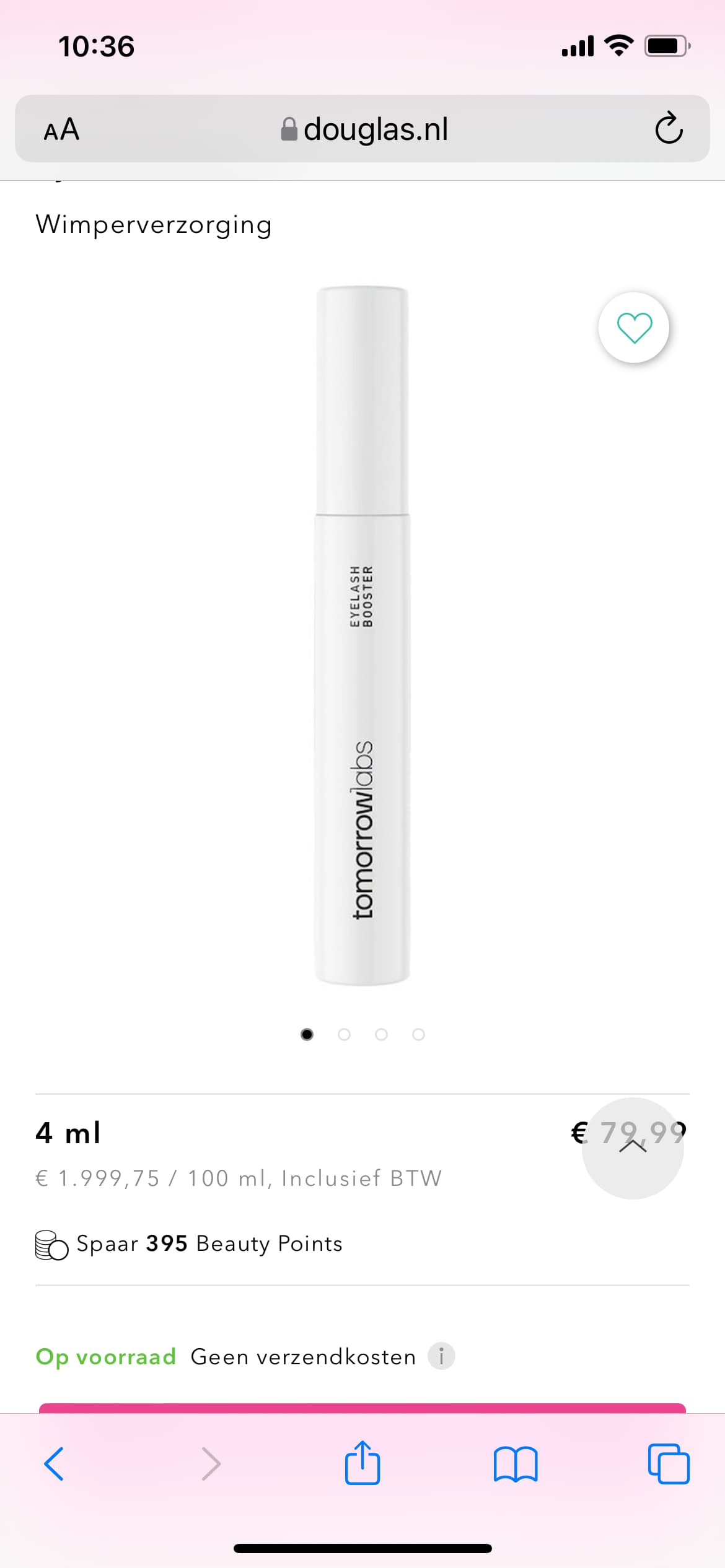Image resolution: width=725 pixels, height=1568 pixels.
Task: Open Safari bookmarks
Action: 516,1464
